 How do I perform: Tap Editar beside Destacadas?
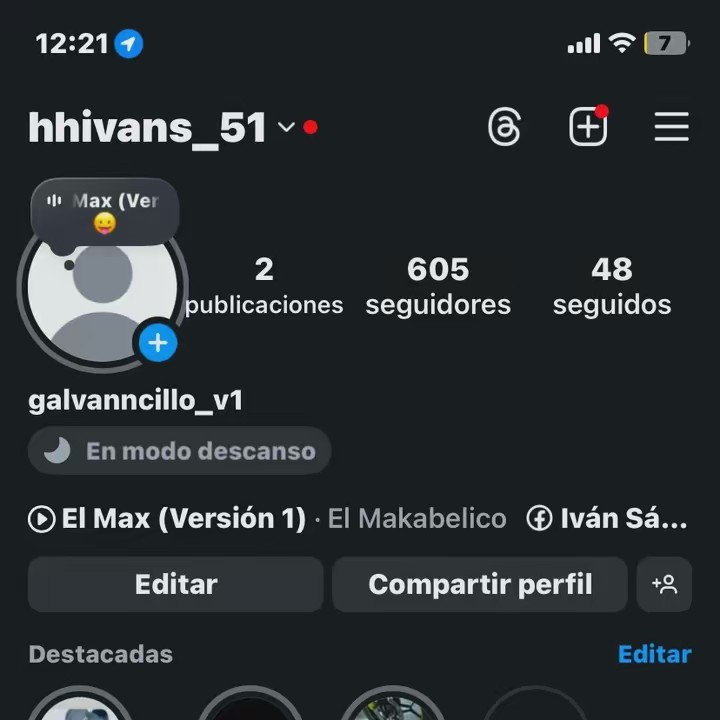(654, 654)
